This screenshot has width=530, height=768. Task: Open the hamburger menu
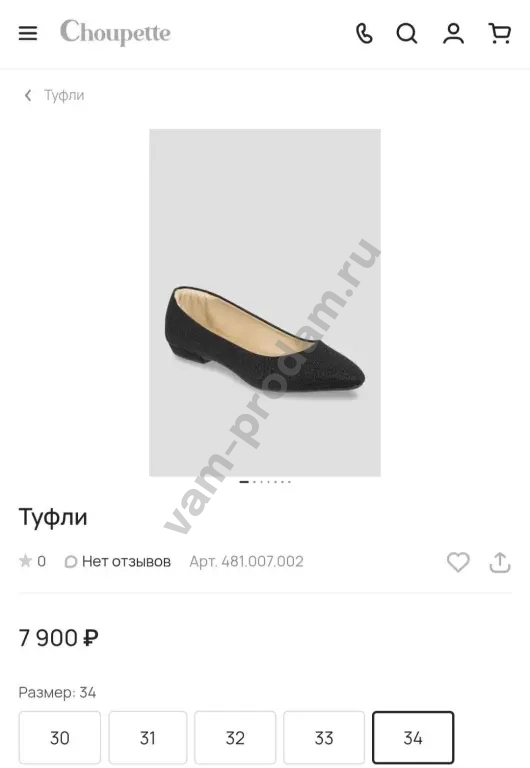coord(28,33)
